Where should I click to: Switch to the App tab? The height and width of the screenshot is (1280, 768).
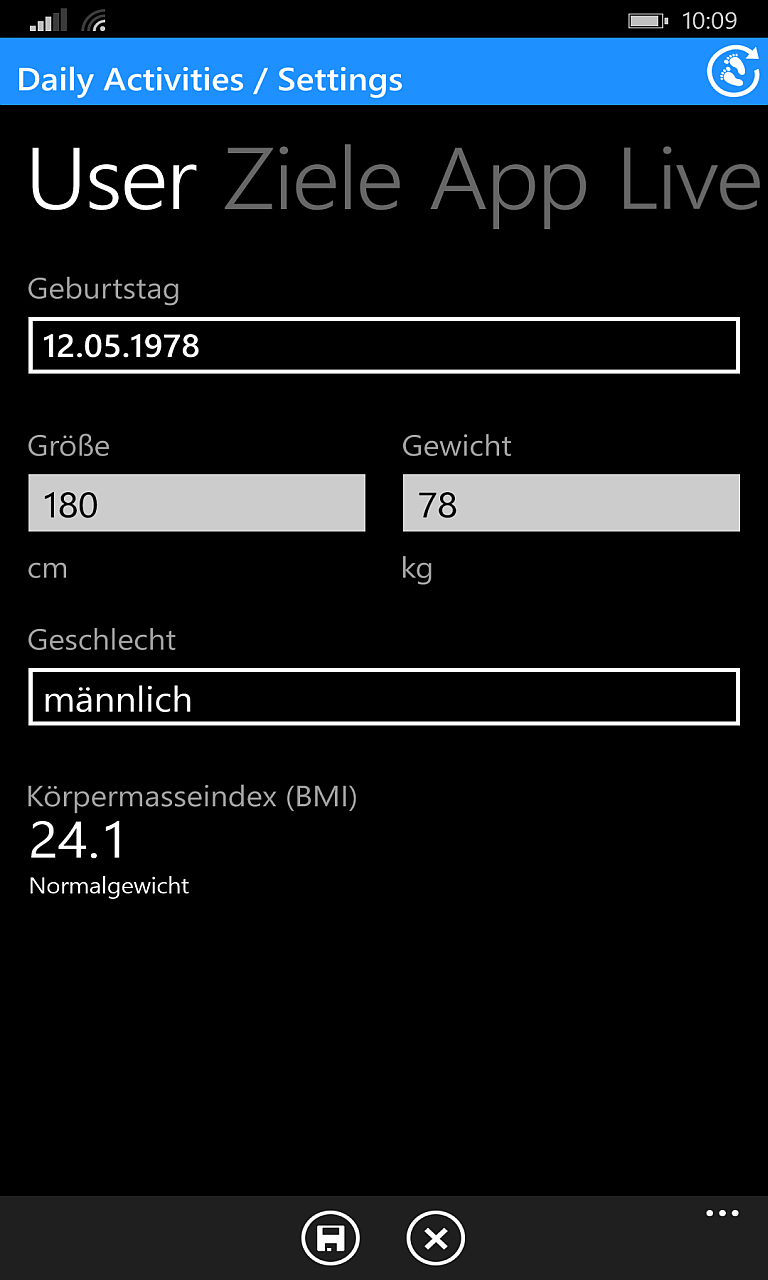pyautogui.click(x=509, y=184)
